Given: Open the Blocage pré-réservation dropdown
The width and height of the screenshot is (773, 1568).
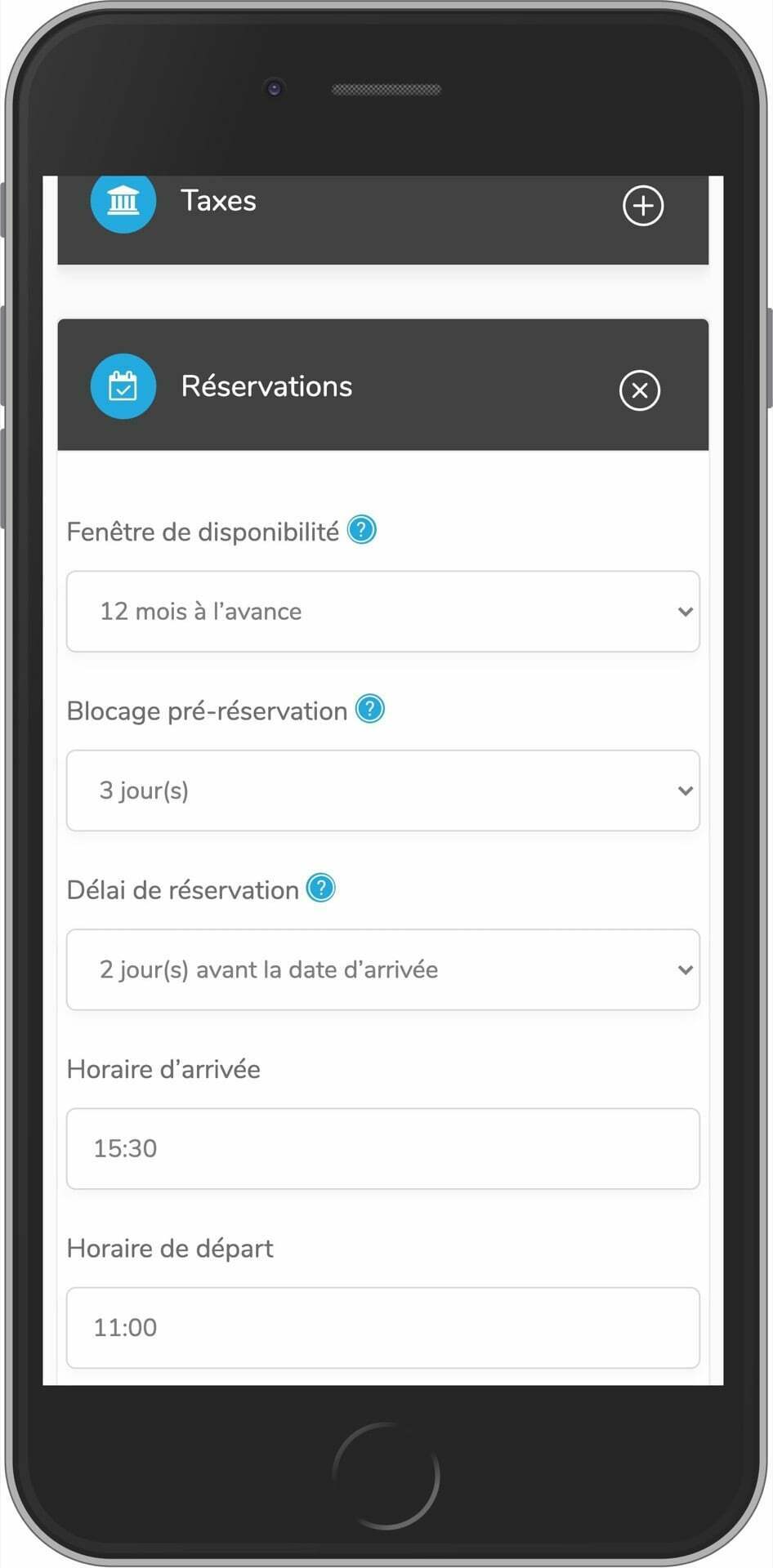Looking at the screenshot, I should tap(383, 791).
